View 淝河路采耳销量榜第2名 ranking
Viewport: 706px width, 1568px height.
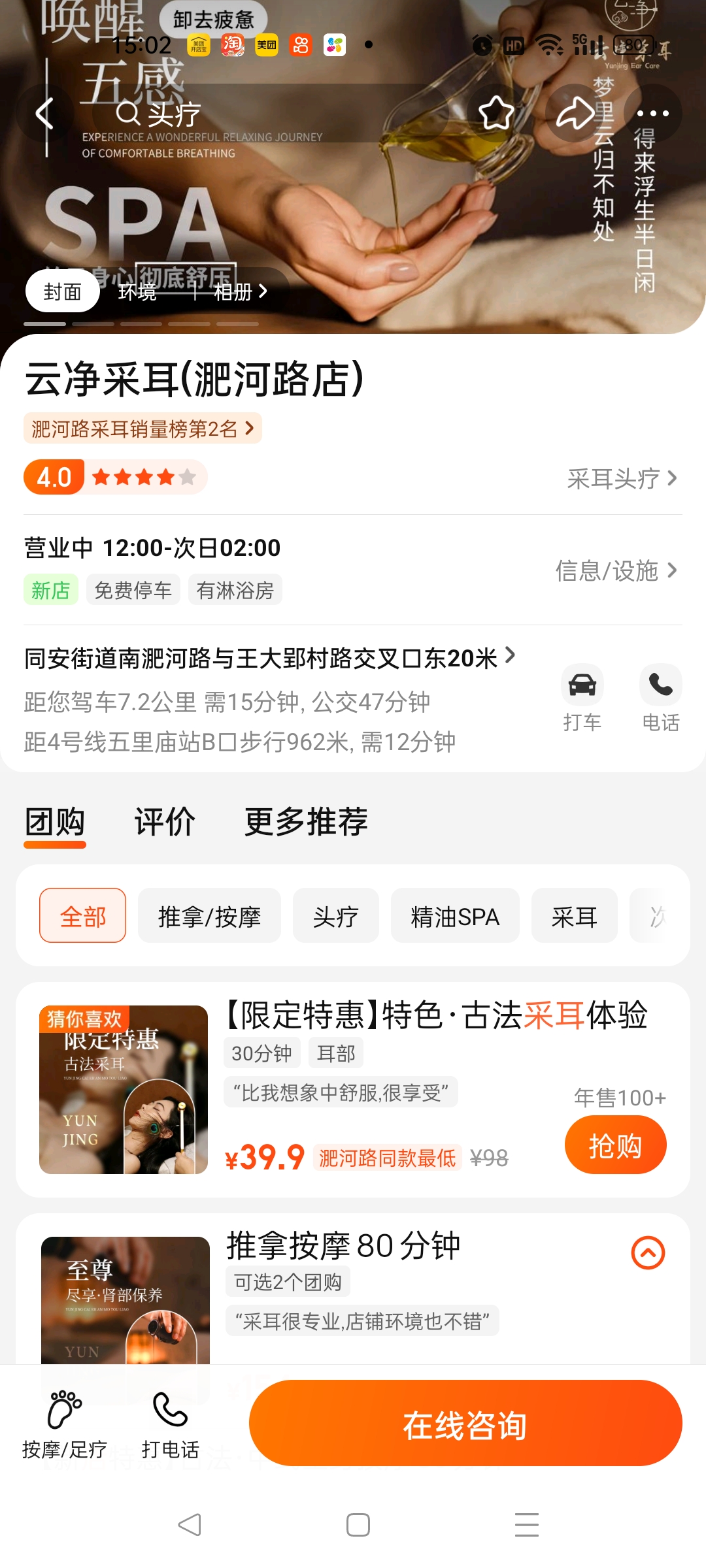(x=143, y=429)
